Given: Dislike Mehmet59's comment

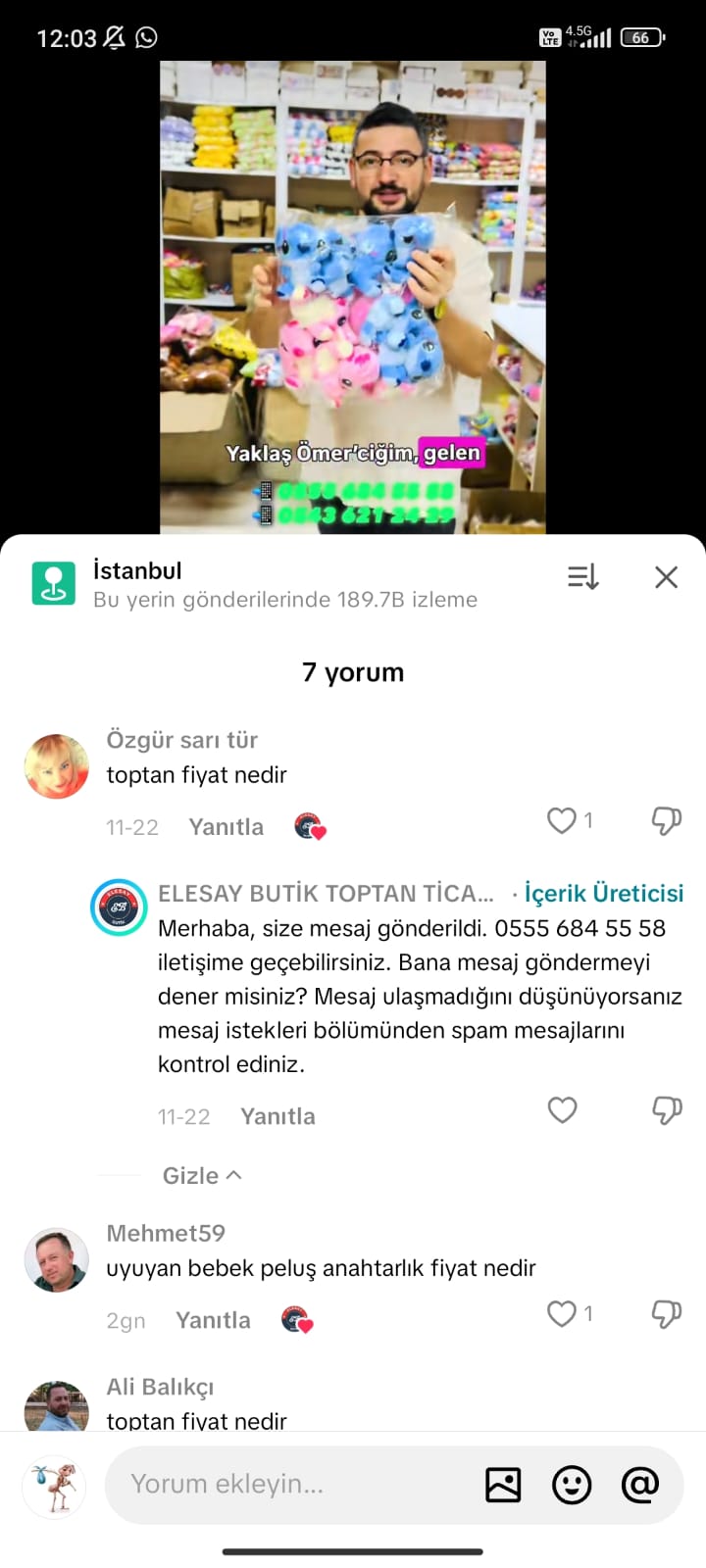Looking at the screenshot, I should pyautogui.click(x=667, y=1313).
